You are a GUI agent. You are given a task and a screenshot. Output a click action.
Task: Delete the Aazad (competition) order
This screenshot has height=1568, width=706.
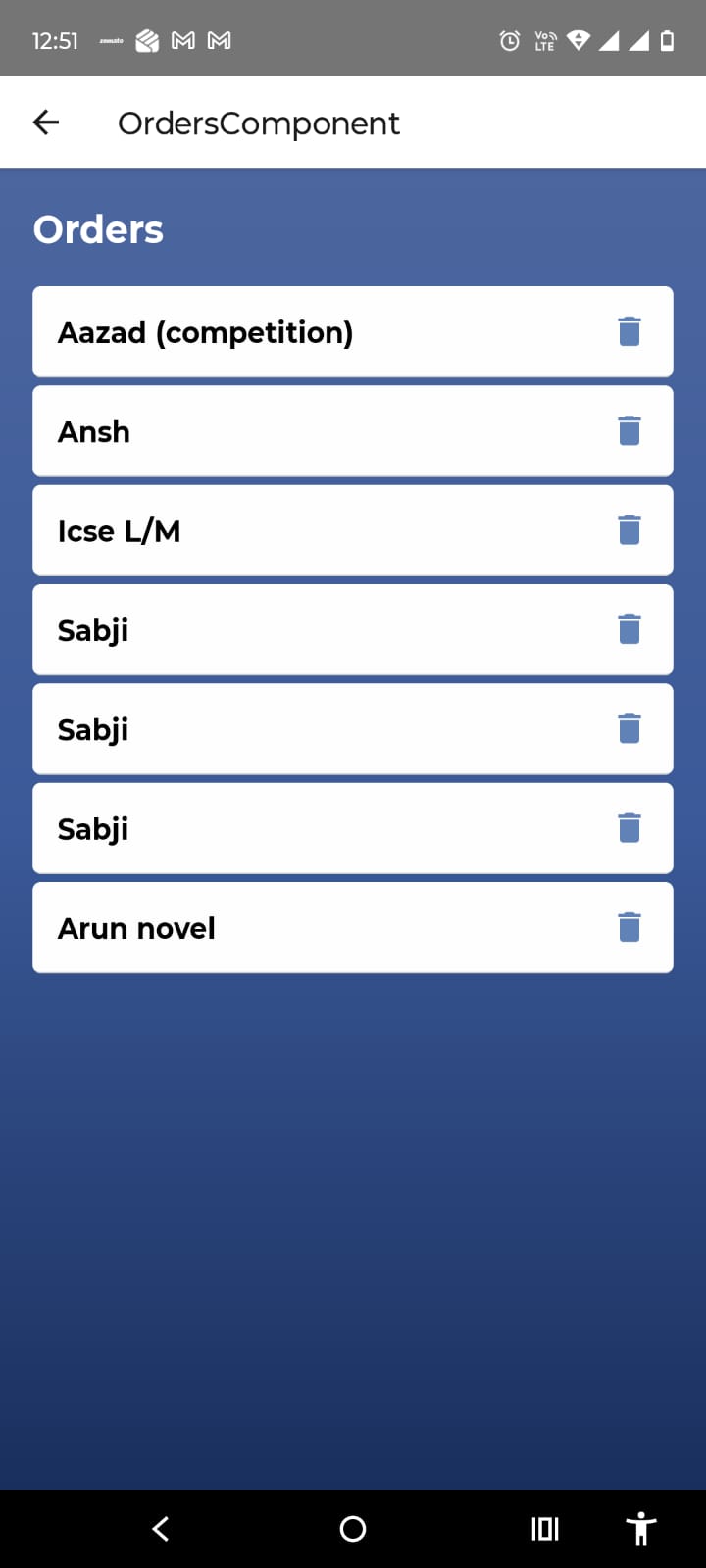coord(629,331)
